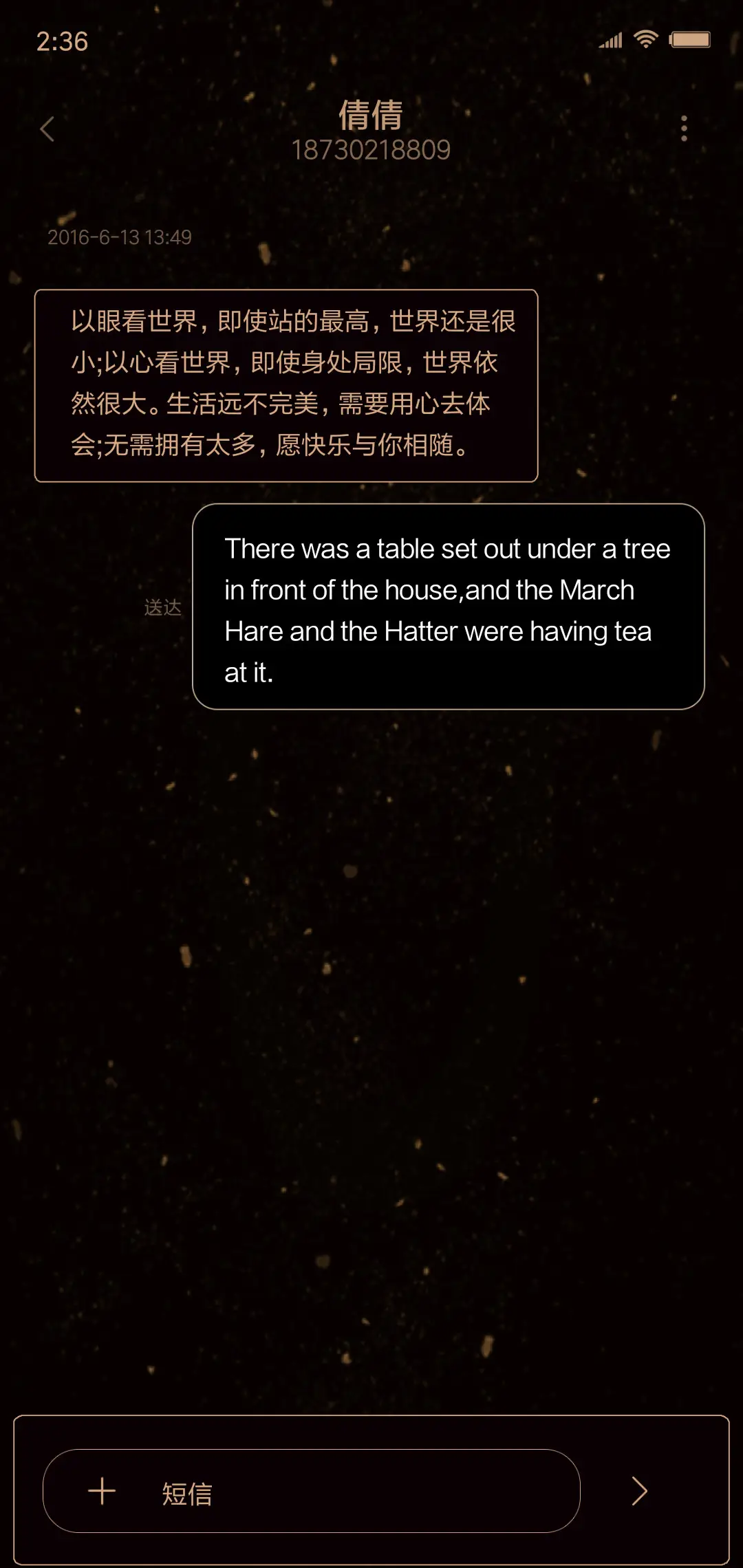Screen dimensions: 743x1568
Task: Tap the 送达 delivery status label
Action: (162, 607)
